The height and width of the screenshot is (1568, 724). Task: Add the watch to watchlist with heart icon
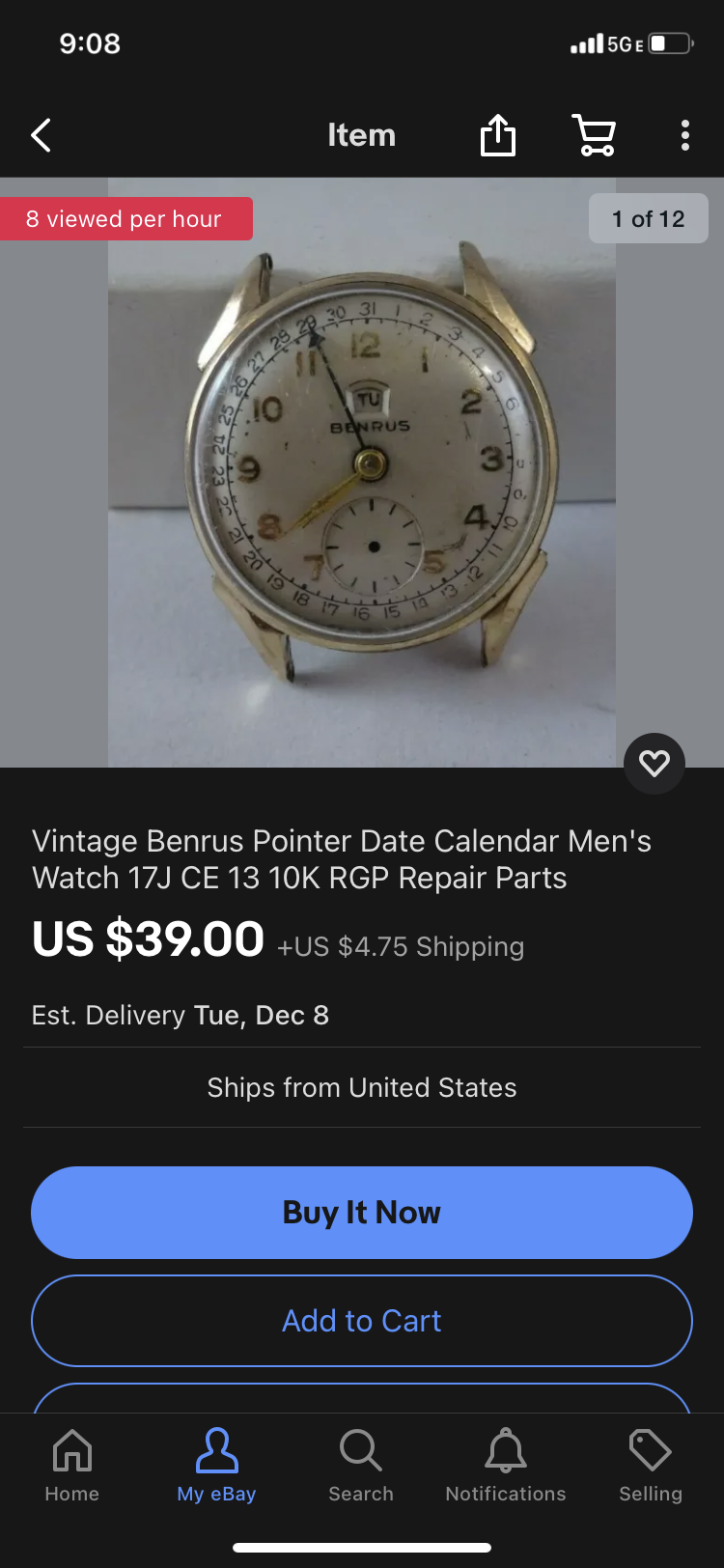tap(654, 764)
